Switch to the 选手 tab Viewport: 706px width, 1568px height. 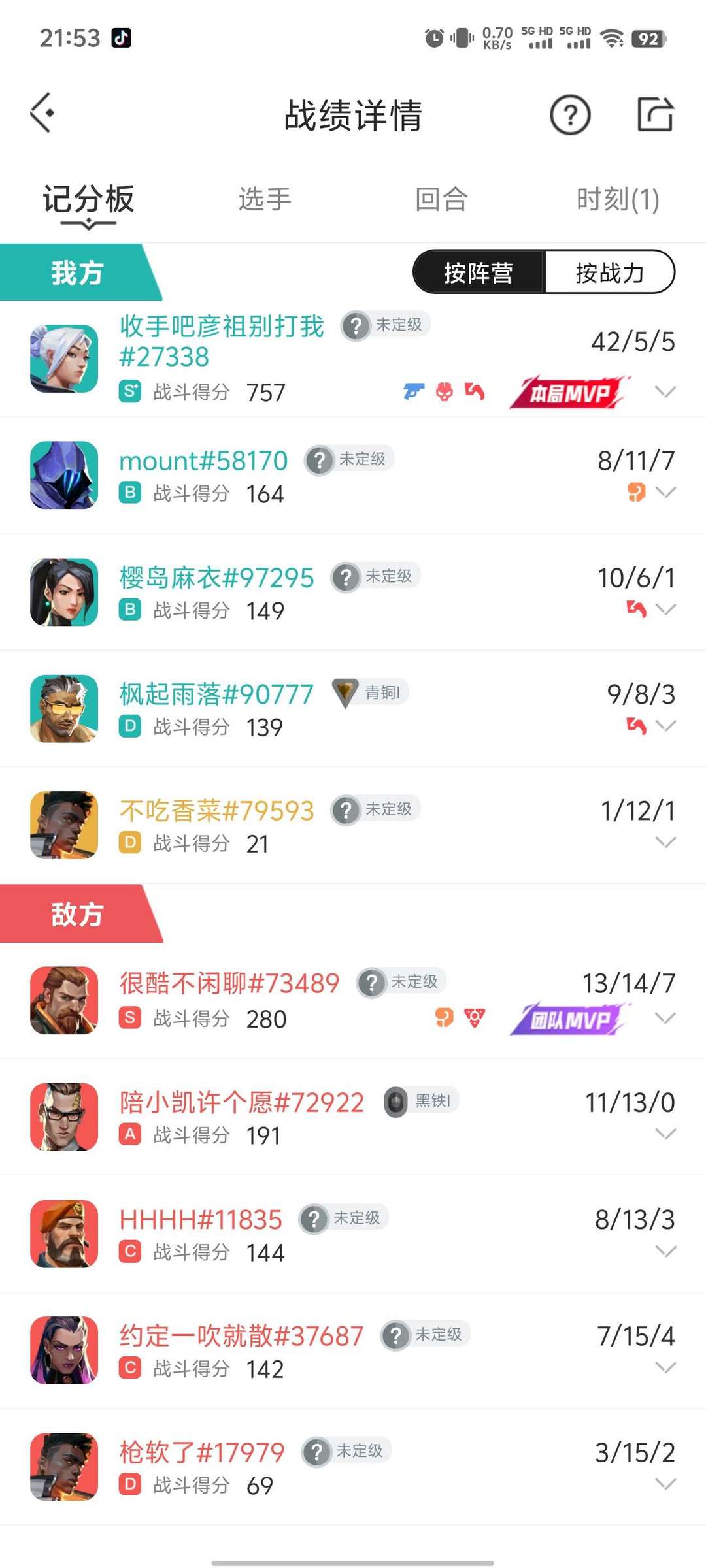pyautogui.click(x=265, y=199)
